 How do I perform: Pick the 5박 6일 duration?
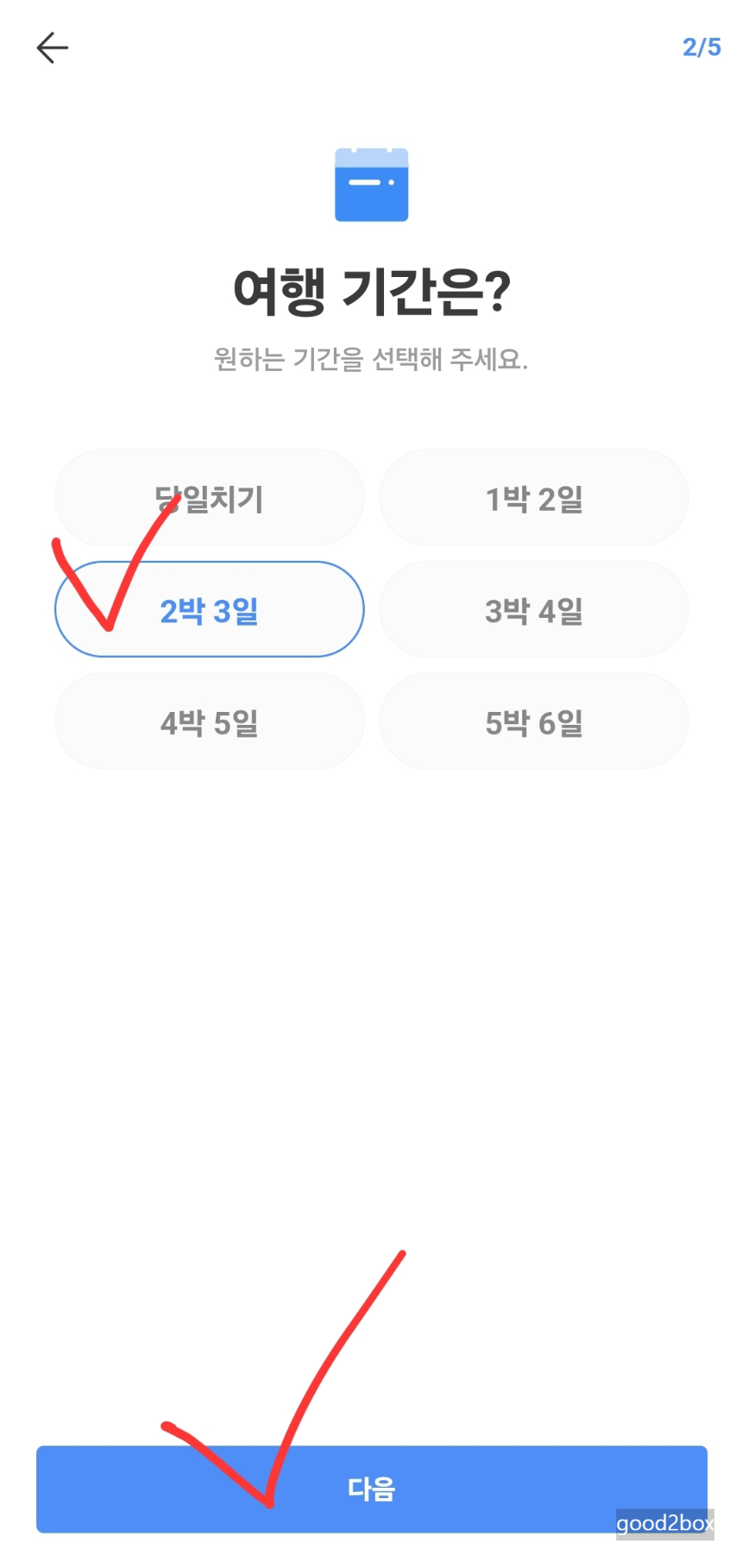click(x=533, y=721)
